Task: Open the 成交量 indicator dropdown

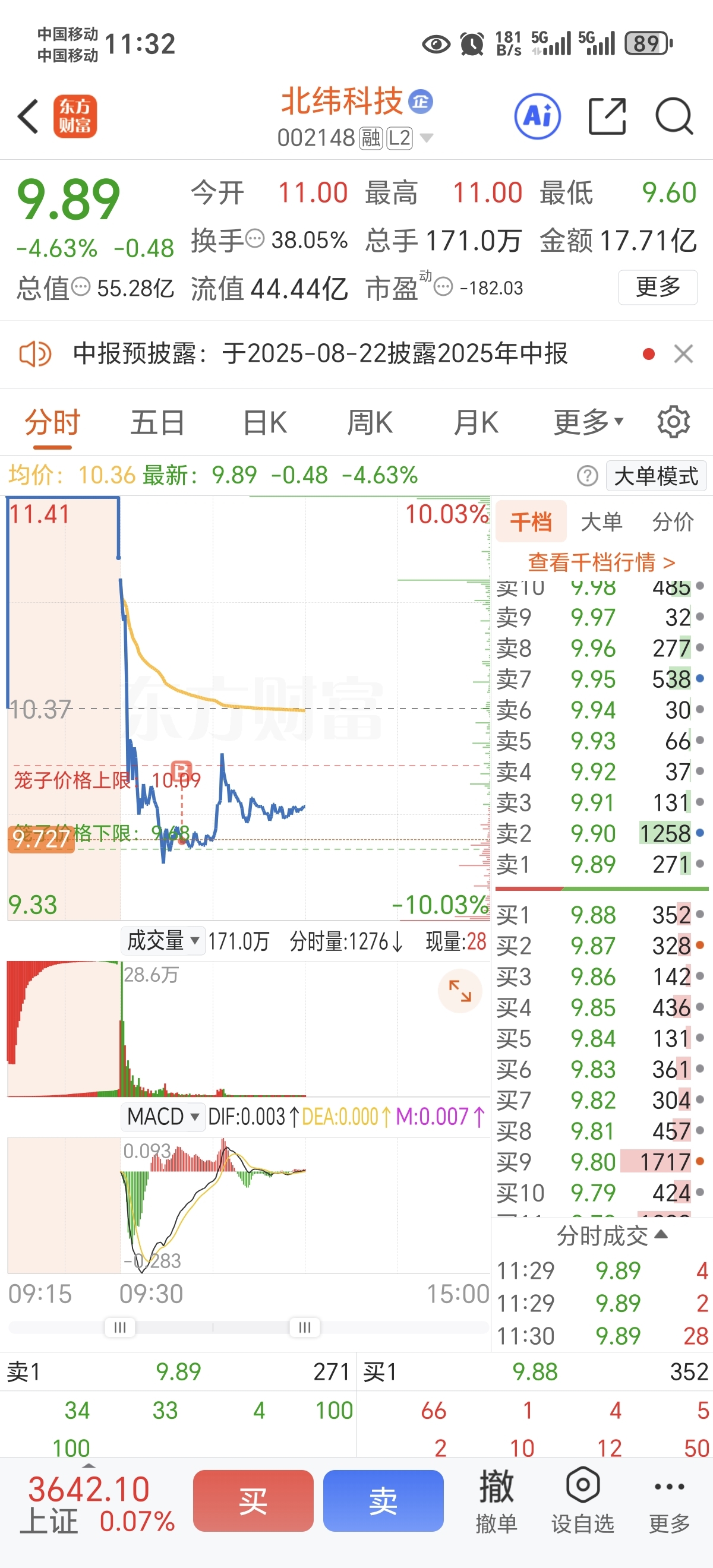Action: (x=163, y=941)
